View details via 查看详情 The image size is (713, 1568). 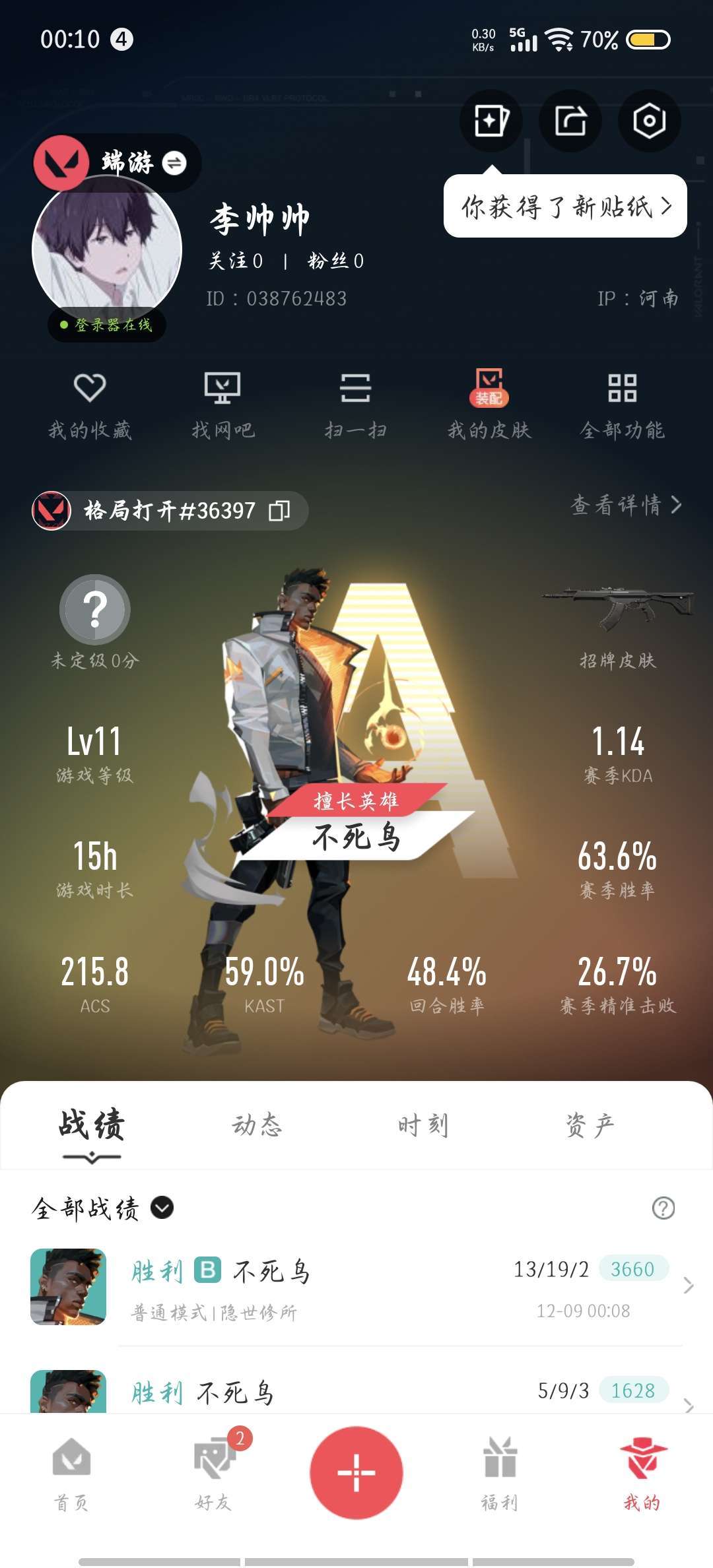tap(626, 506)
